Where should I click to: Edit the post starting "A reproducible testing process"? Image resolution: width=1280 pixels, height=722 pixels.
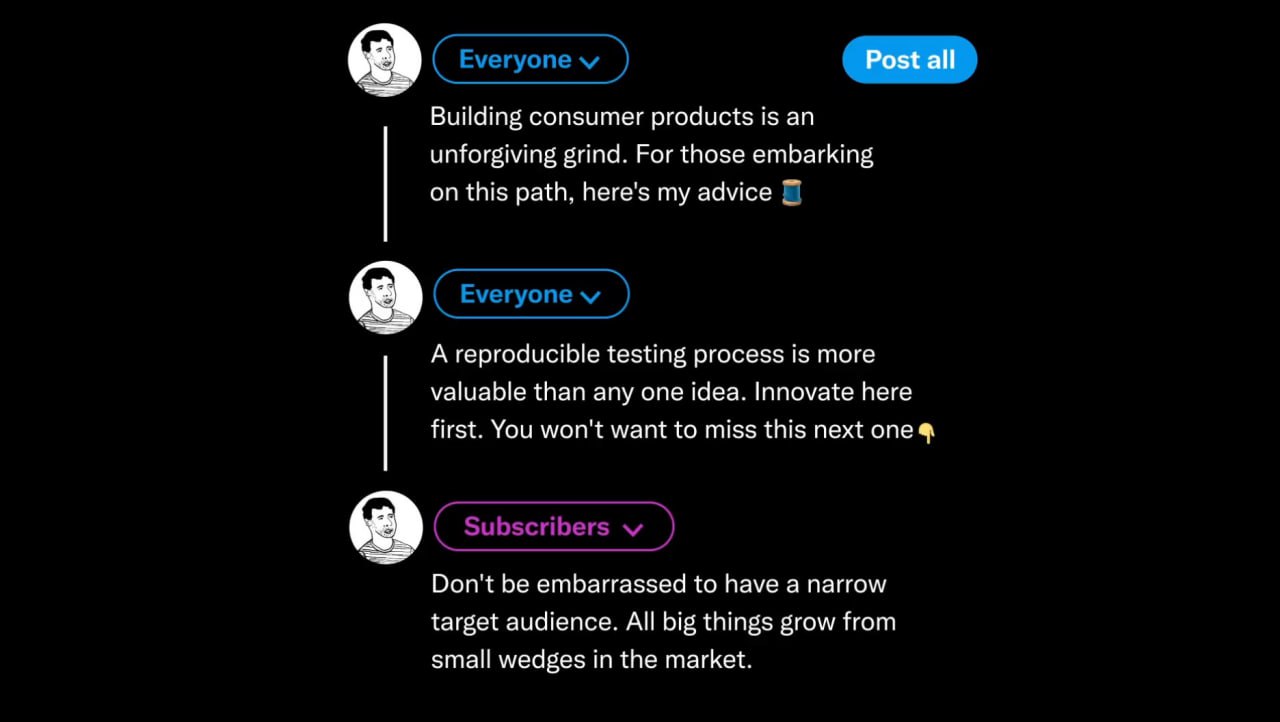(x=670, y=392)
